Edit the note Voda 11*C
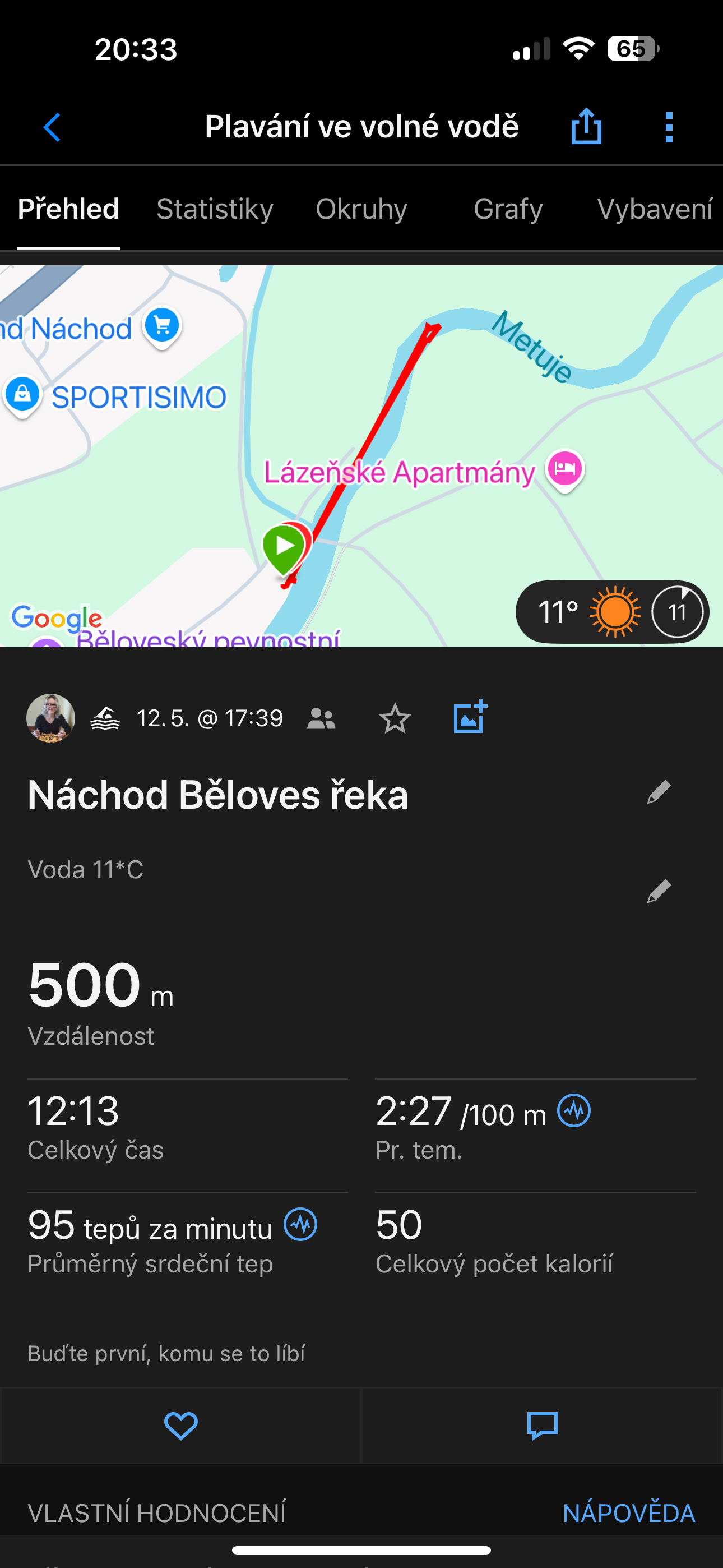 pos(659,891)
